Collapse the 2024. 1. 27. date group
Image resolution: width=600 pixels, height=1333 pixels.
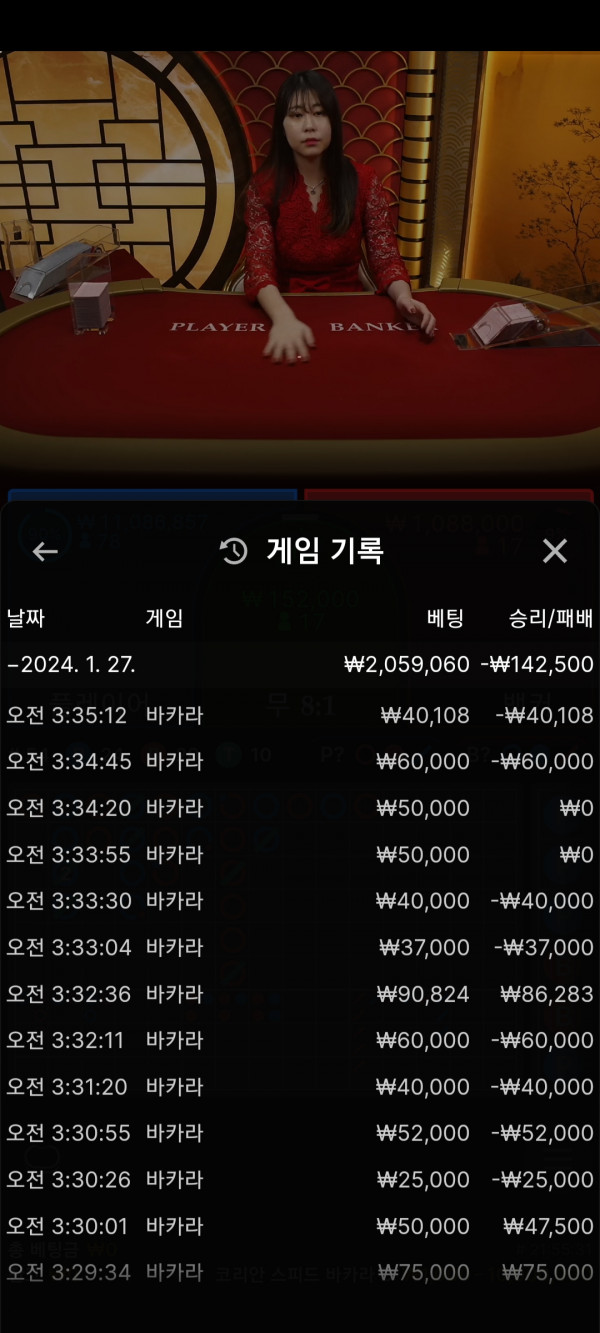click(72, 665)
